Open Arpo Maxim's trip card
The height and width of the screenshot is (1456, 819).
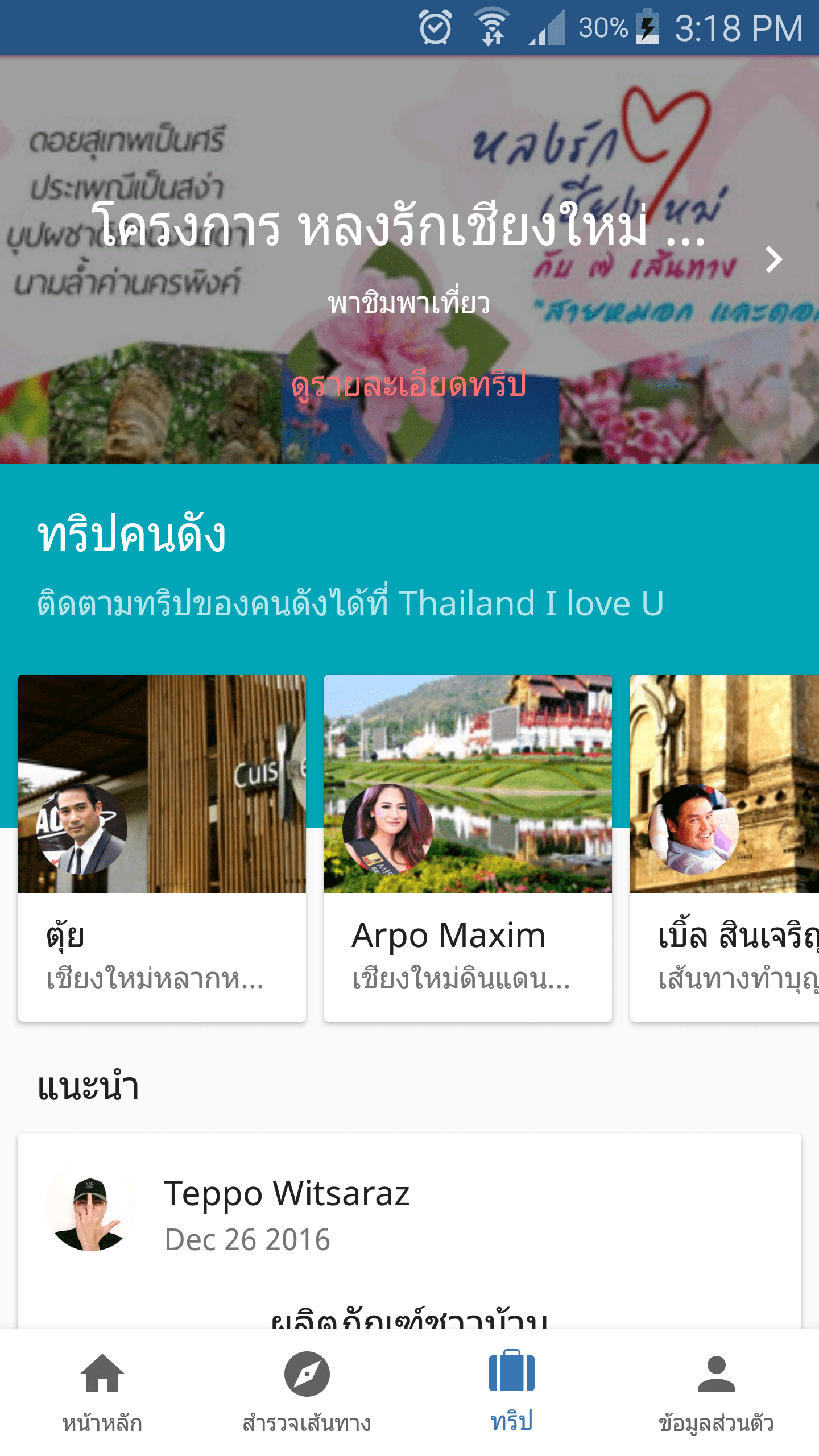468,847
